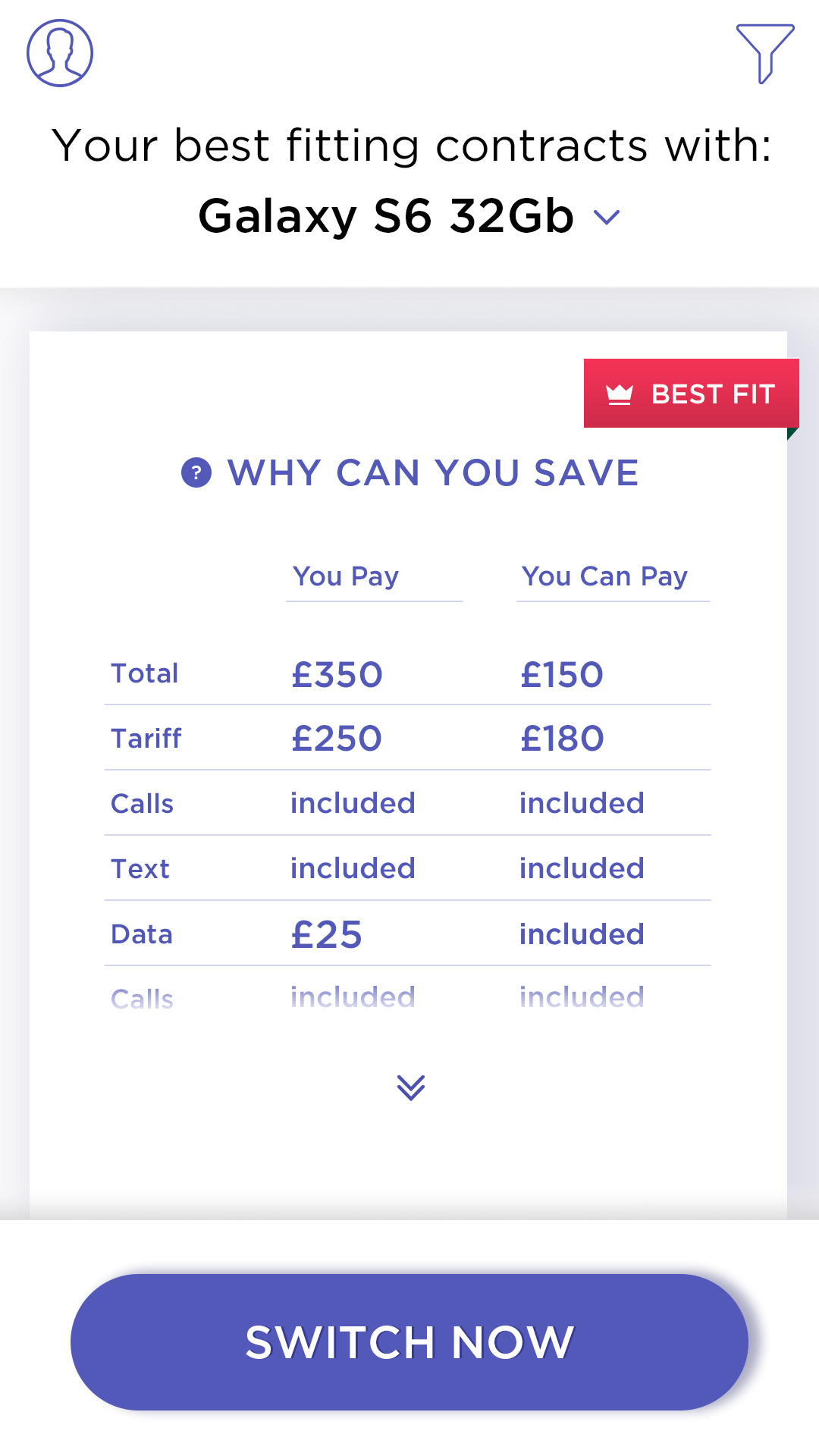Tap the Switch Now button

click(409, 1342)
